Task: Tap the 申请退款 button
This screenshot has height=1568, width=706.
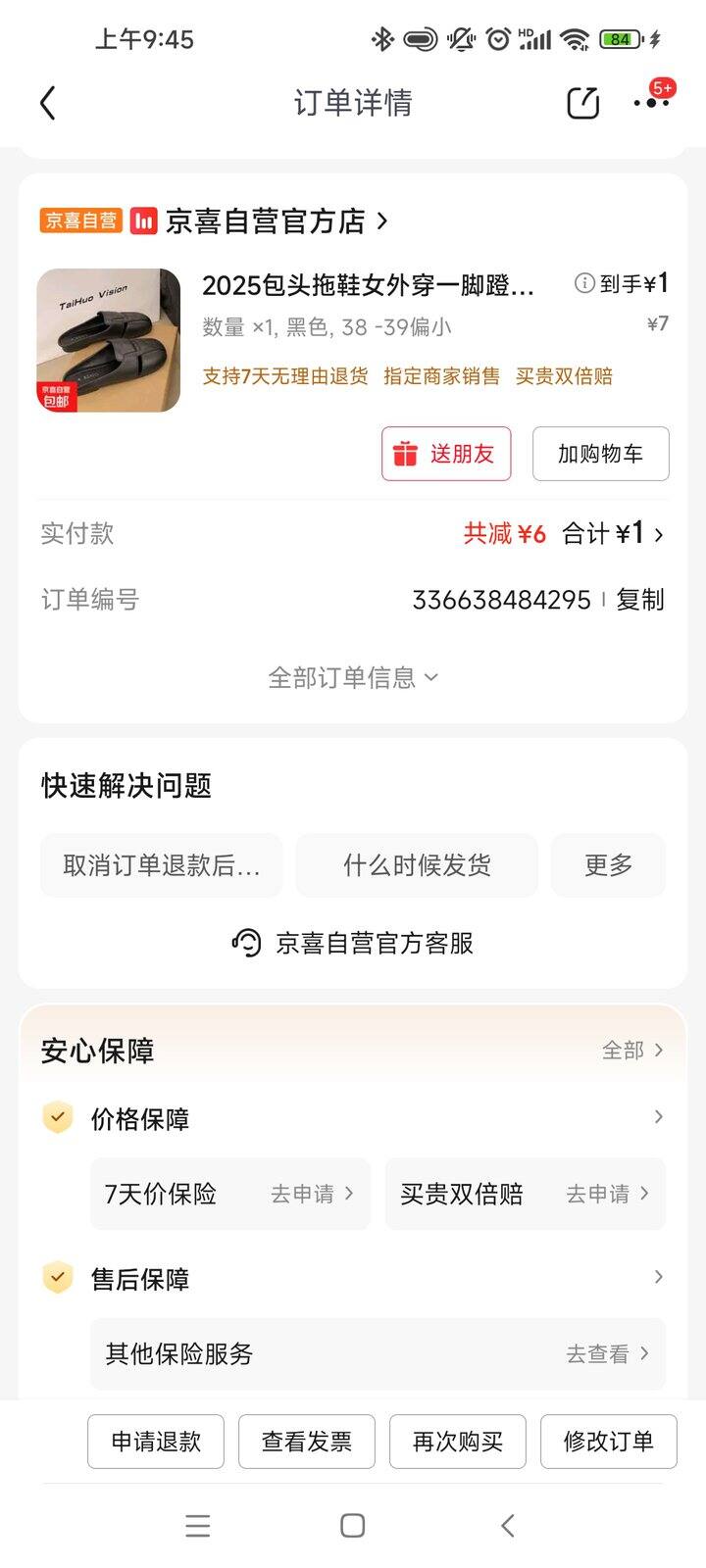Action: click(x=156, y=1441)
